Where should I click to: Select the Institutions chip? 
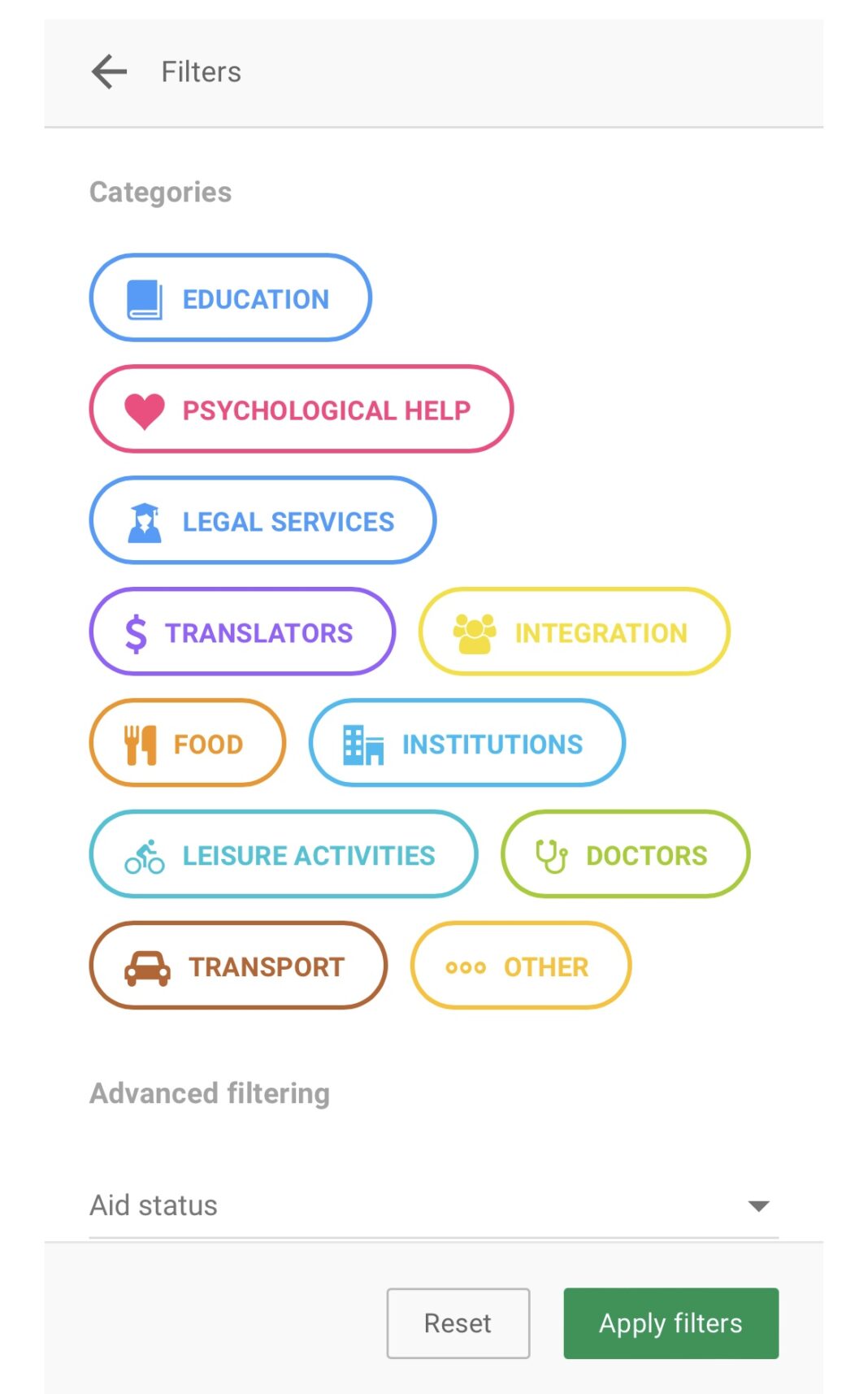click(x=467, y=743)
